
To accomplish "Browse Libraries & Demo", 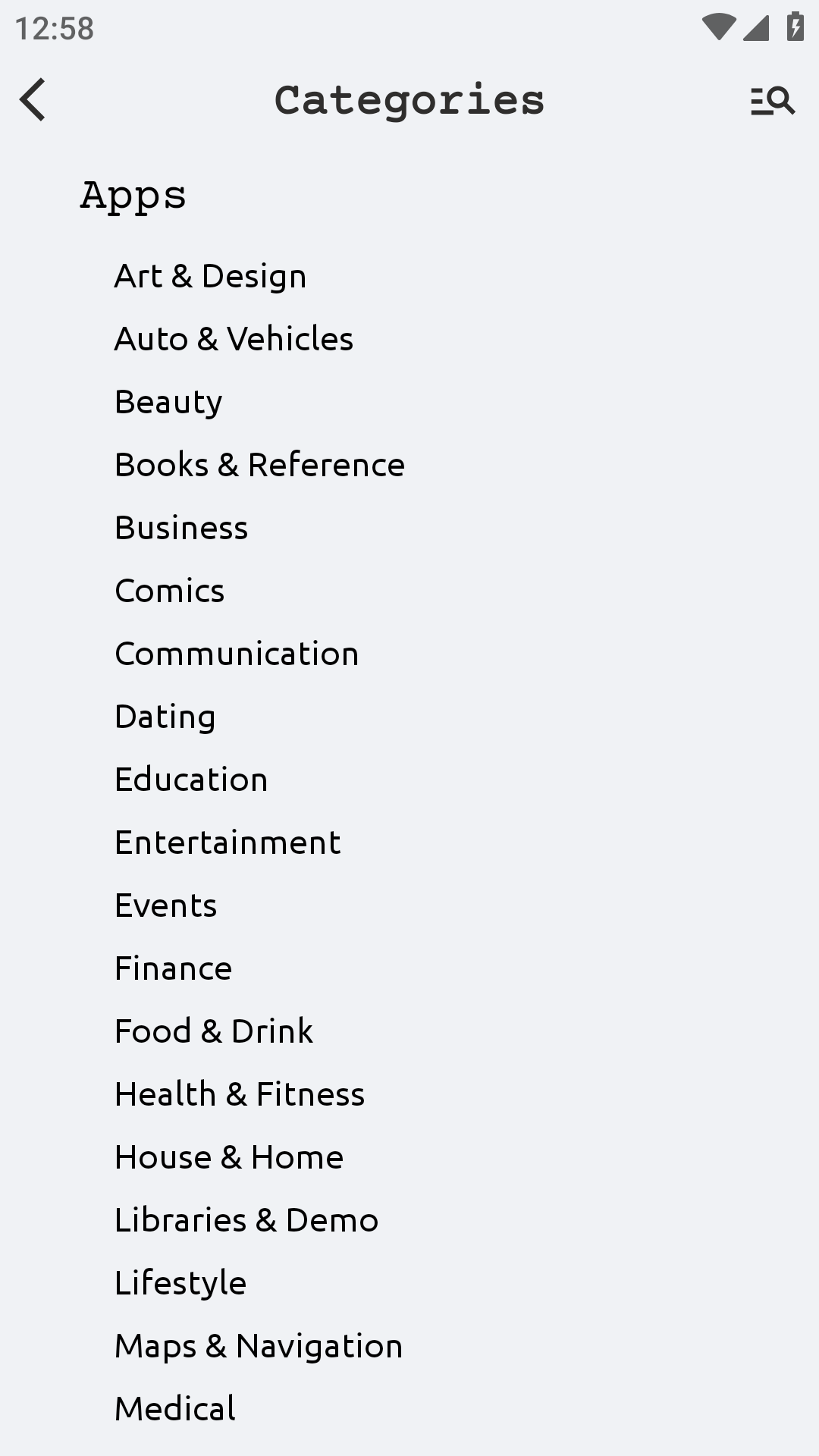I will pyautogui.click(x=246, y=1220).
